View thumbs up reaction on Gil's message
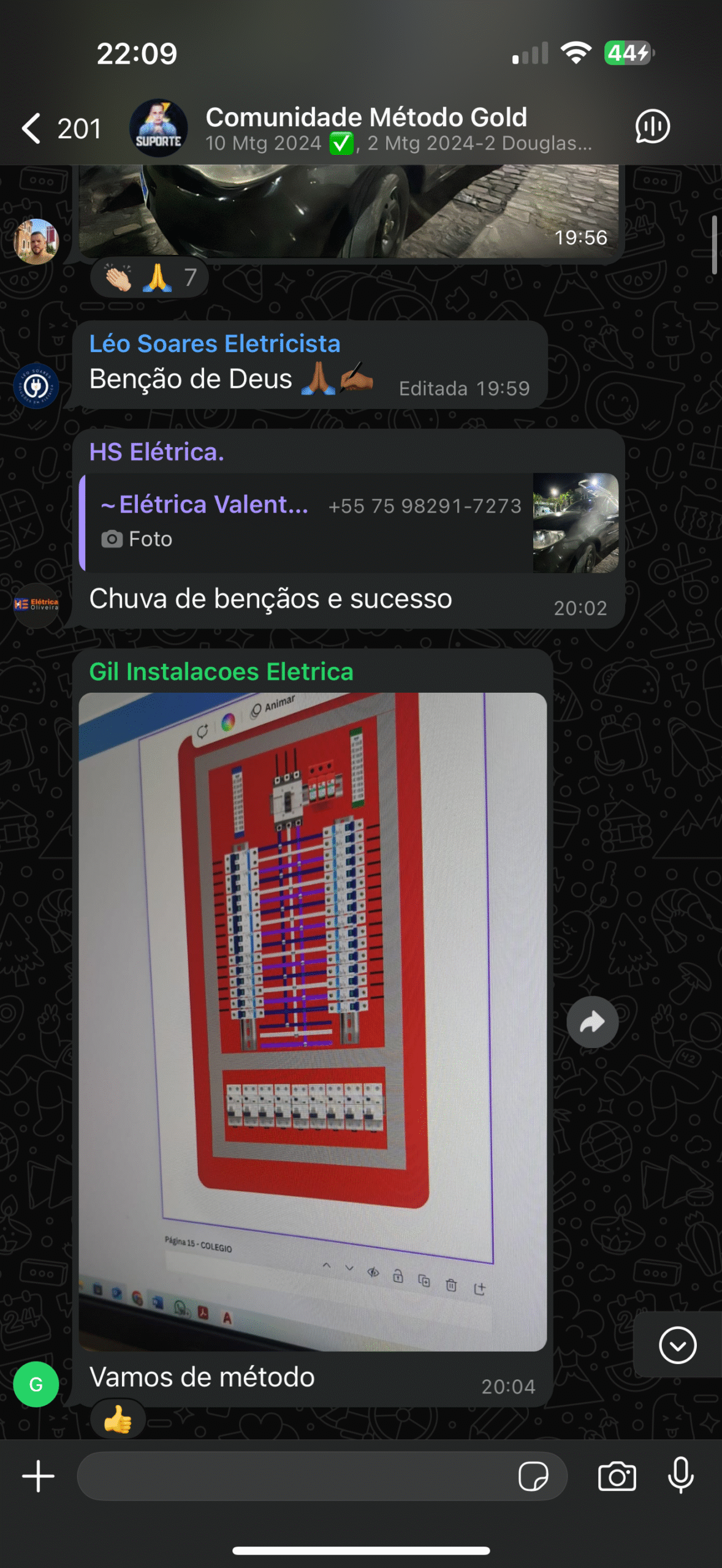This screenshot has width=722, height=1568. coord(118,1419)
